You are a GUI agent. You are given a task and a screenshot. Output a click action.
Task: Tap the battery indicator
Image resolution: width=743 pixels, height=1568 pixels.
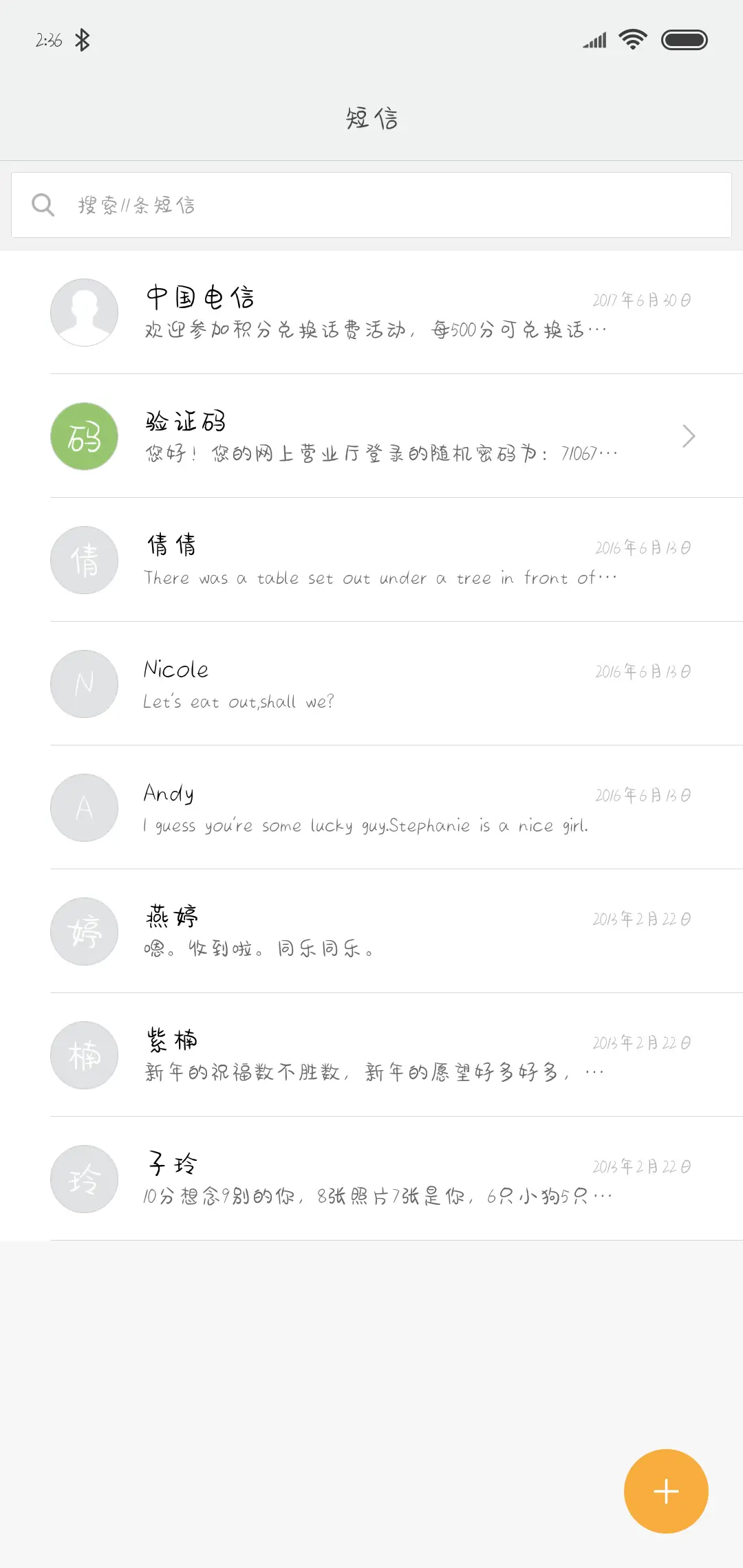tap(685, 39)
